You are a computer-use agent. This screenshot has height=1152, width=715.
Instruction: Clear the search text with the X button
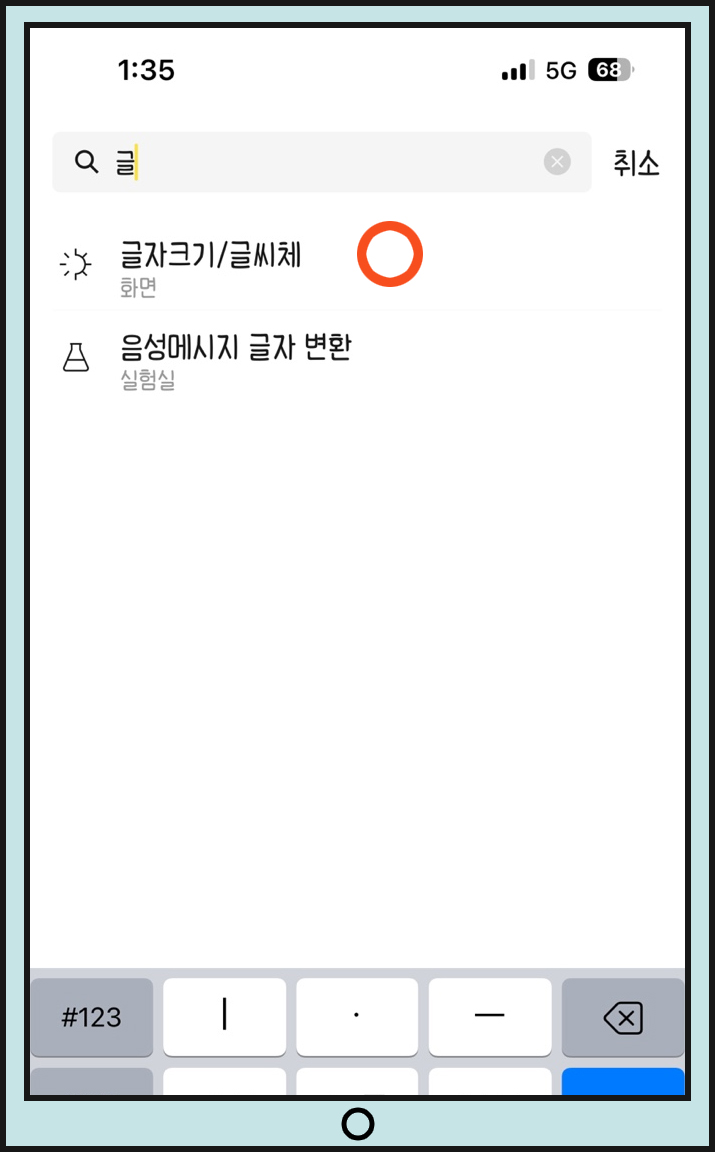click(557, 162)
